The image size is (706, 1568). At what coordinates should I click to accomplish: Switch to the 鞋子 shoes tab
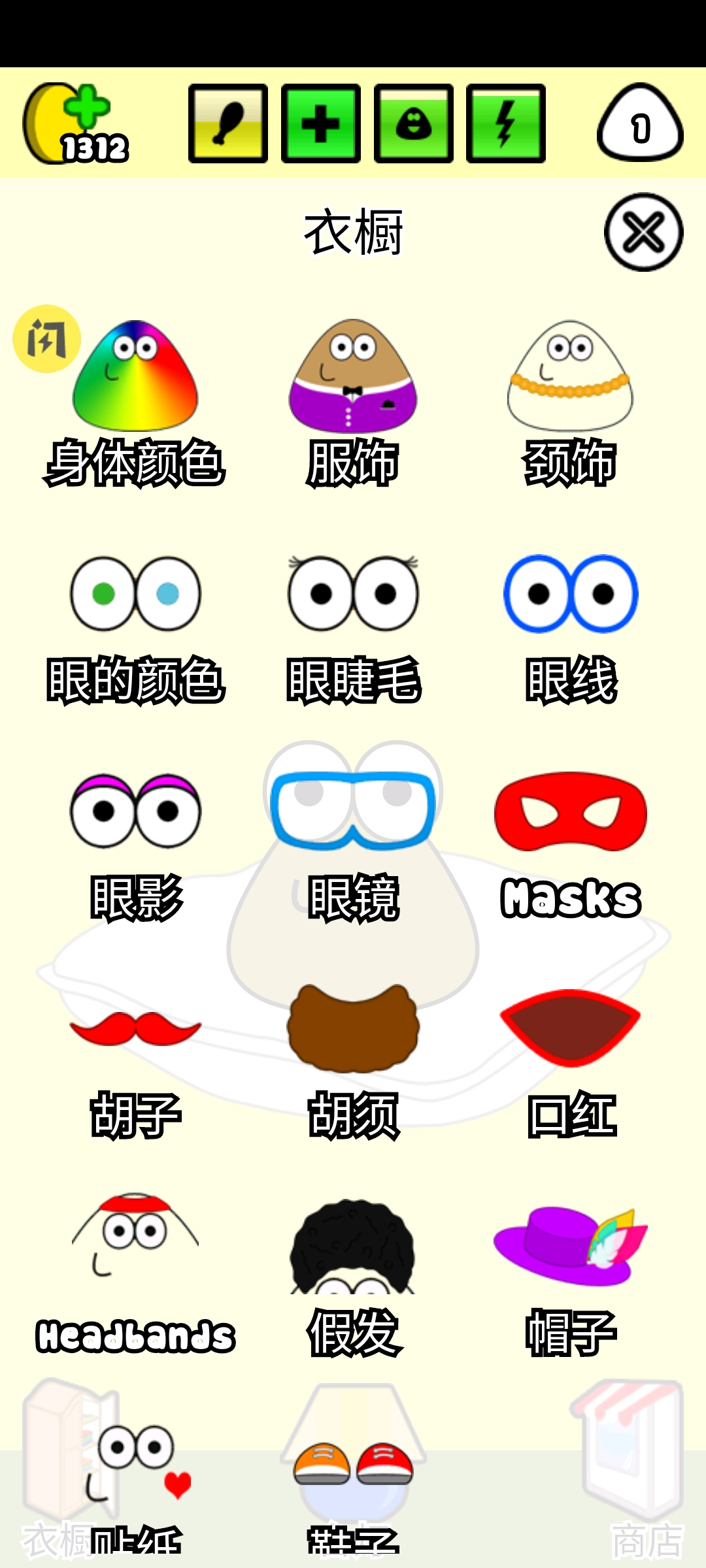pyautogui.click(x=353, y=1496)
